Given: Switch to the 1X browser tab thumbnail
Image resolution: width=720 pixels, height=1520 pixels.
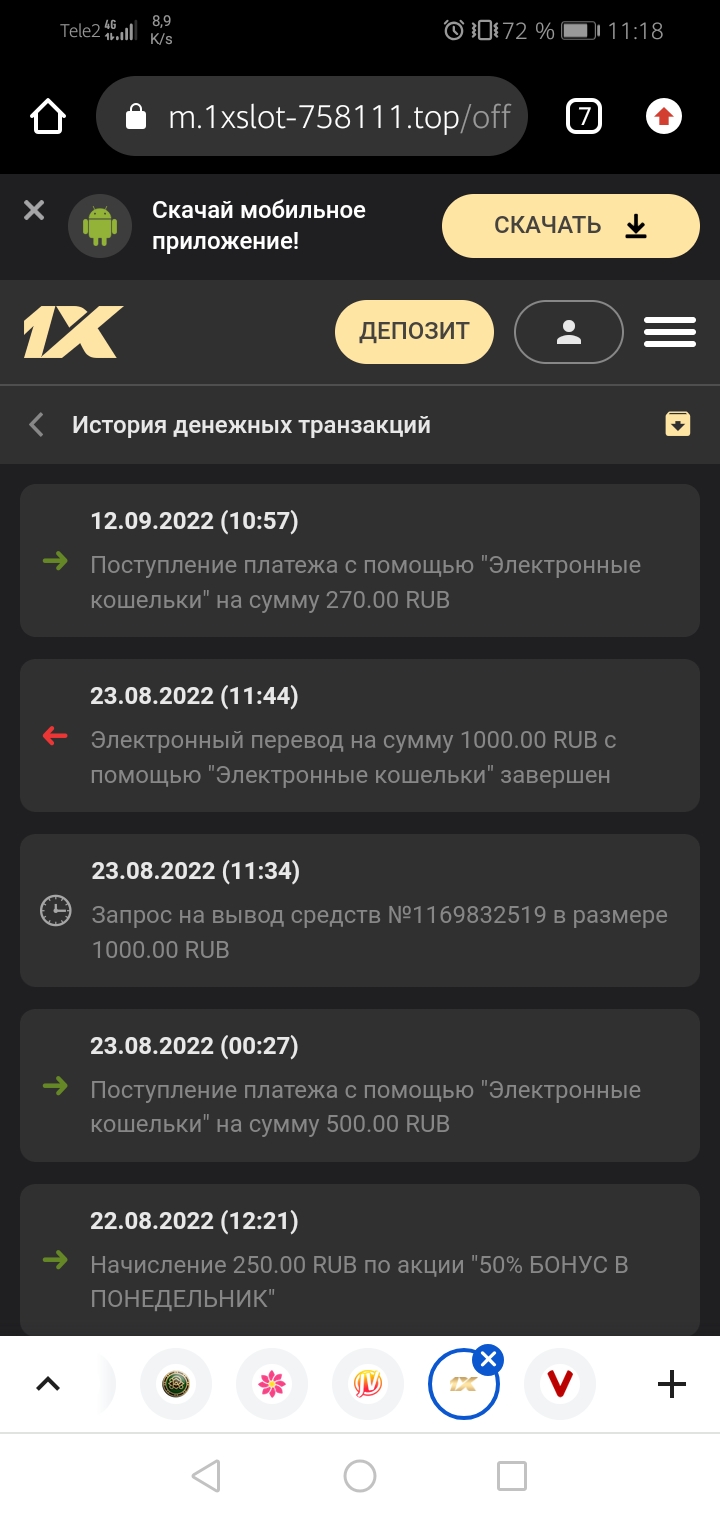Looking at the screenshot, I should pyautogui.click(x=463, y=1384).
